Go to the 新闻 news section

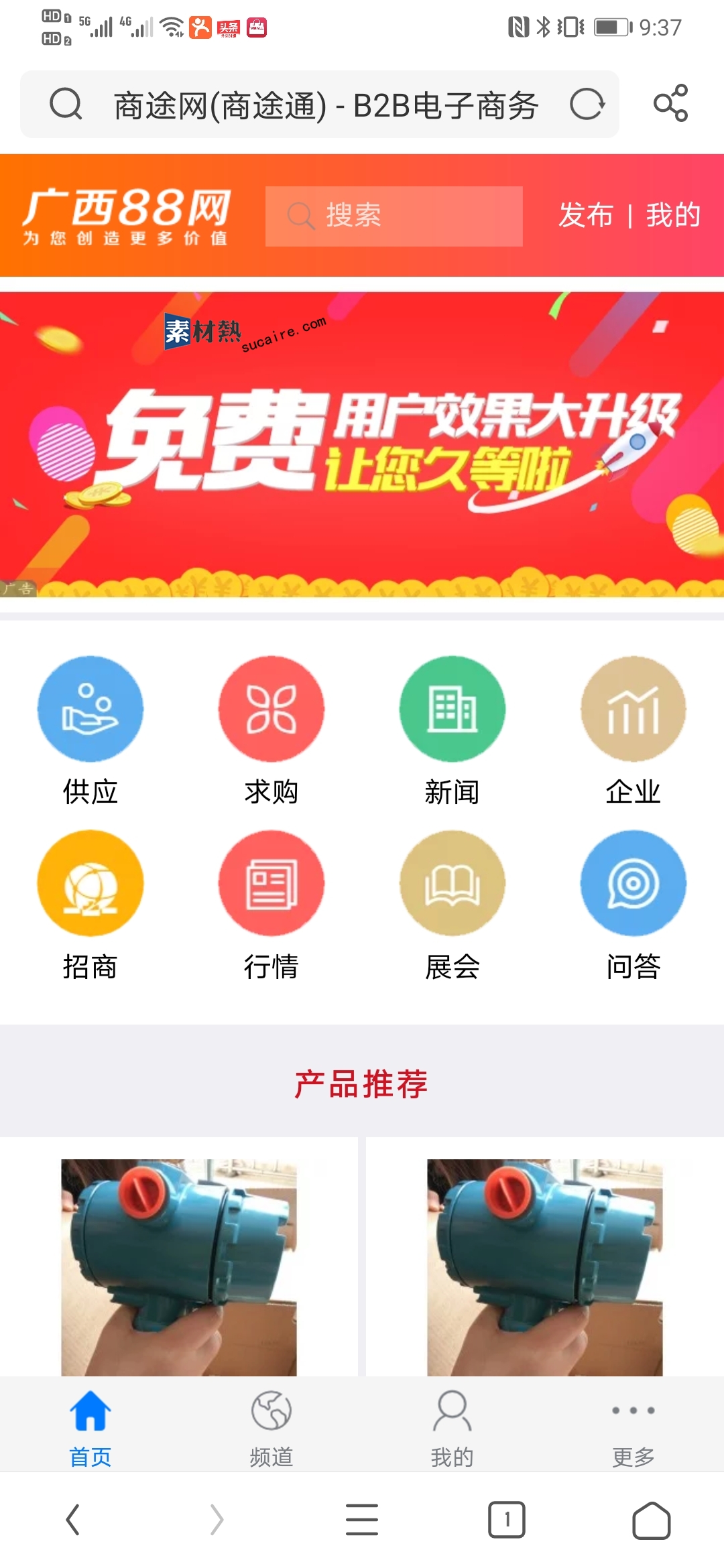(452, 730)
